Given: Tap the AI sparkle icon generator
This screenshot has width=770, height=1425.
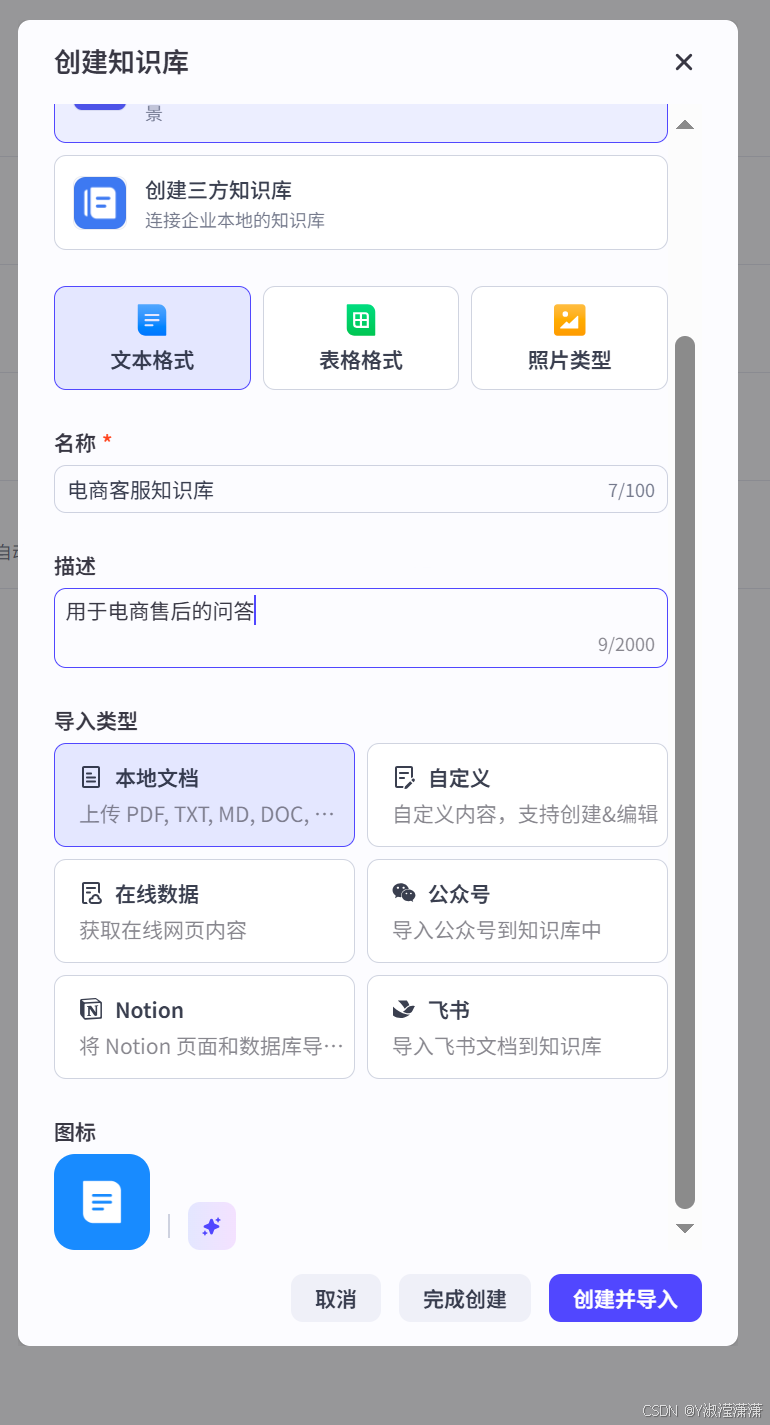Looking at the screenshot, I should click(212, 1226).
